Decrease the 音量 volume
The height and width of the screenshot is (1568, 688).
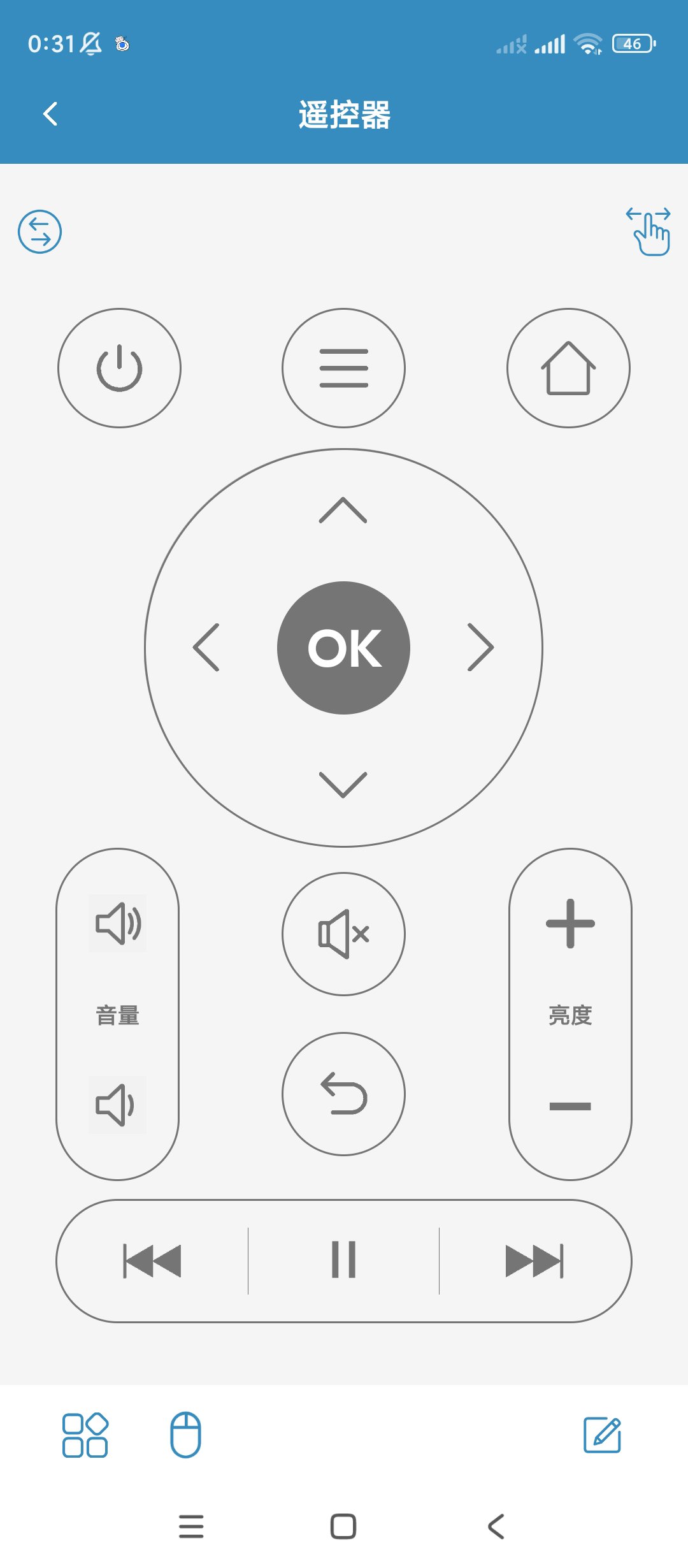click(118, 1105)
